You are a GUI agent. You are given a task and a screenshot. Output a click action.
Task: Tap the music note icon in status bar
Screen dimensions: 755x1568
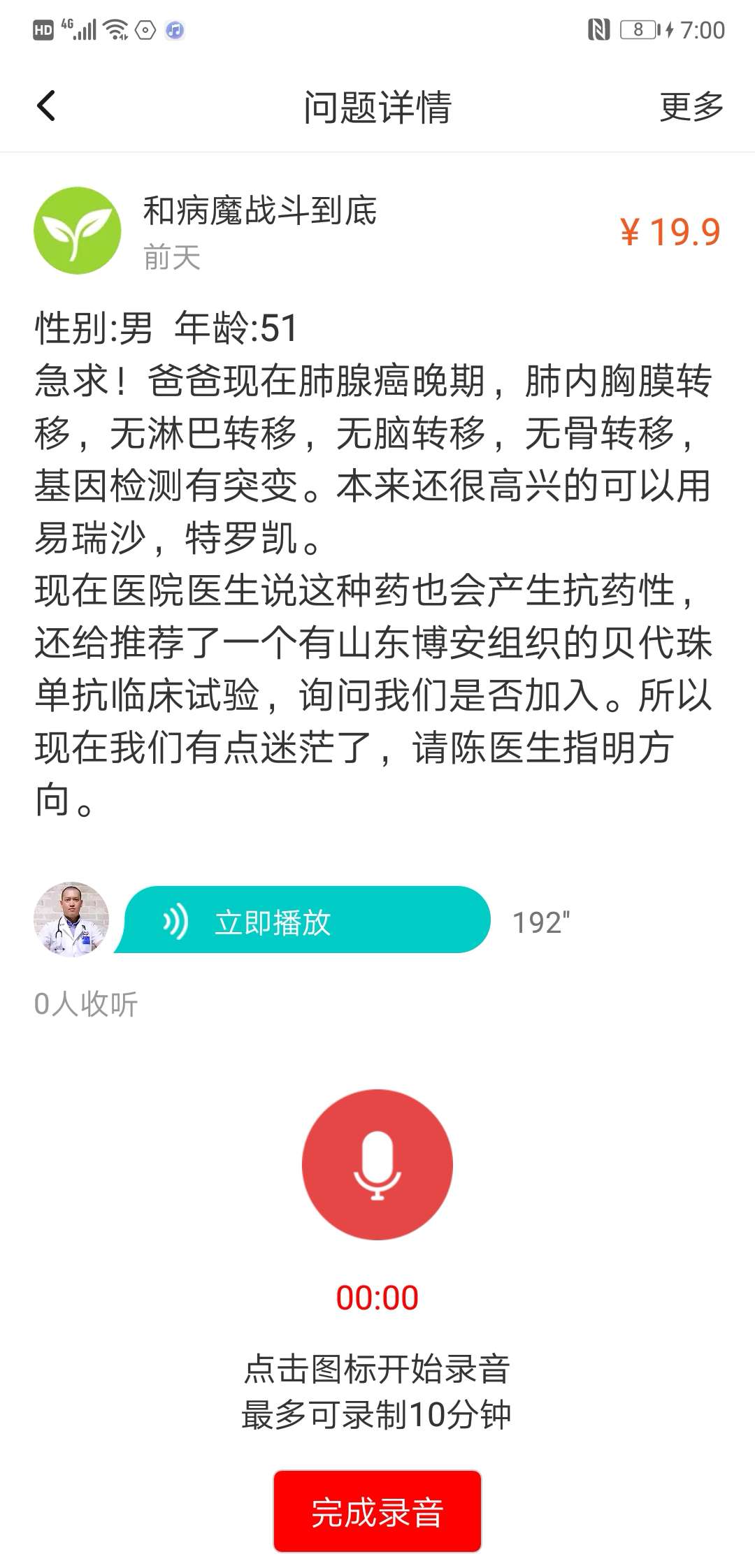[x=175, y=30]
